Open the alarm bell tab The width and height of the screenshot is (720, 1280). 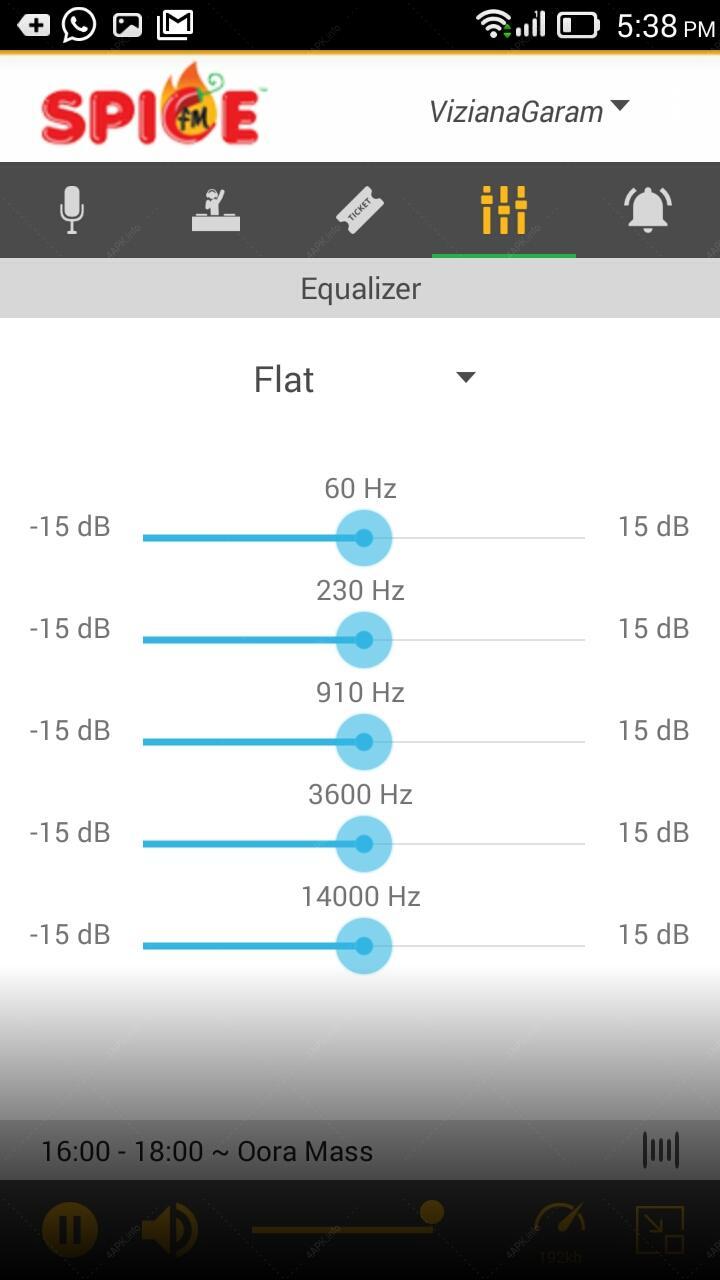pos(648,210)
